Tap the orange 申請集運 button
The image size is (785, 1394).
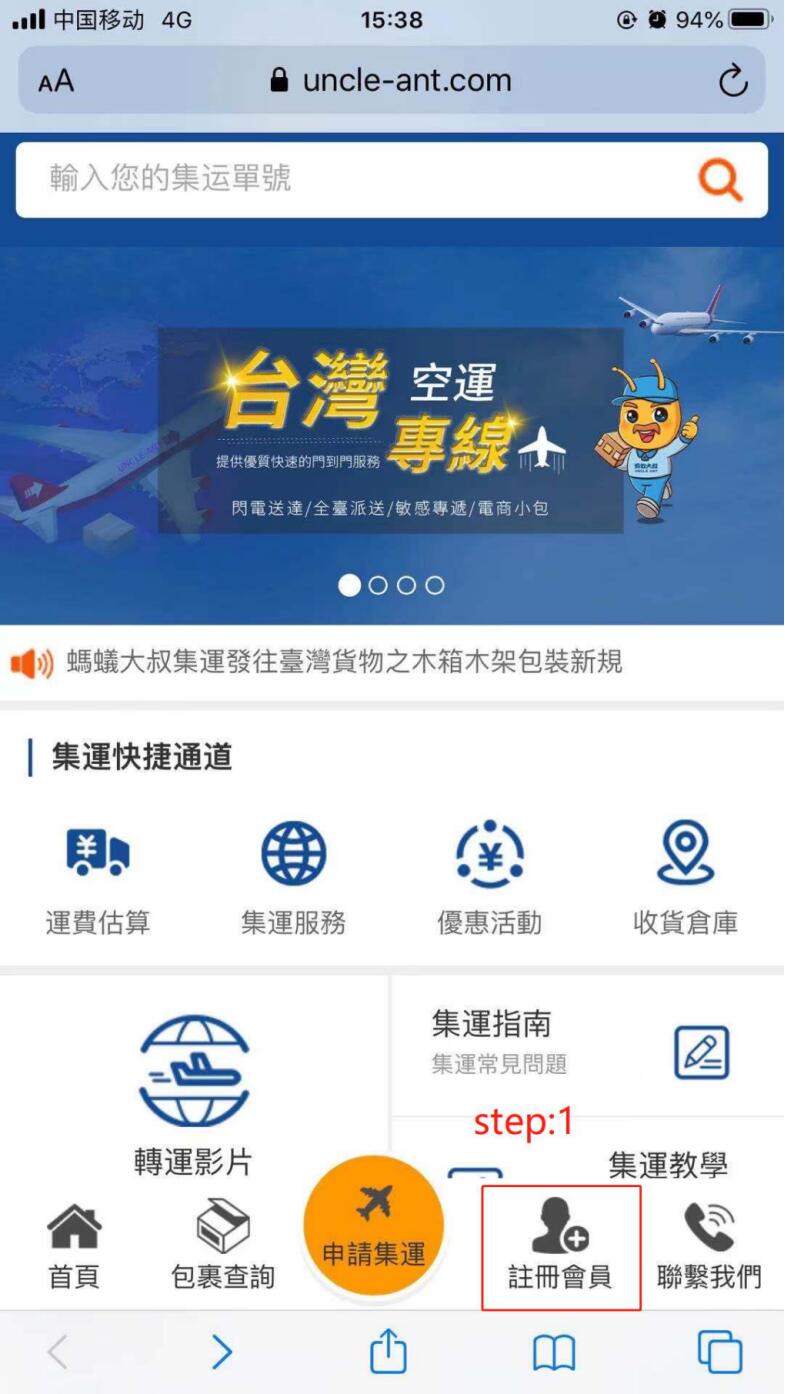coord(373,1225)
